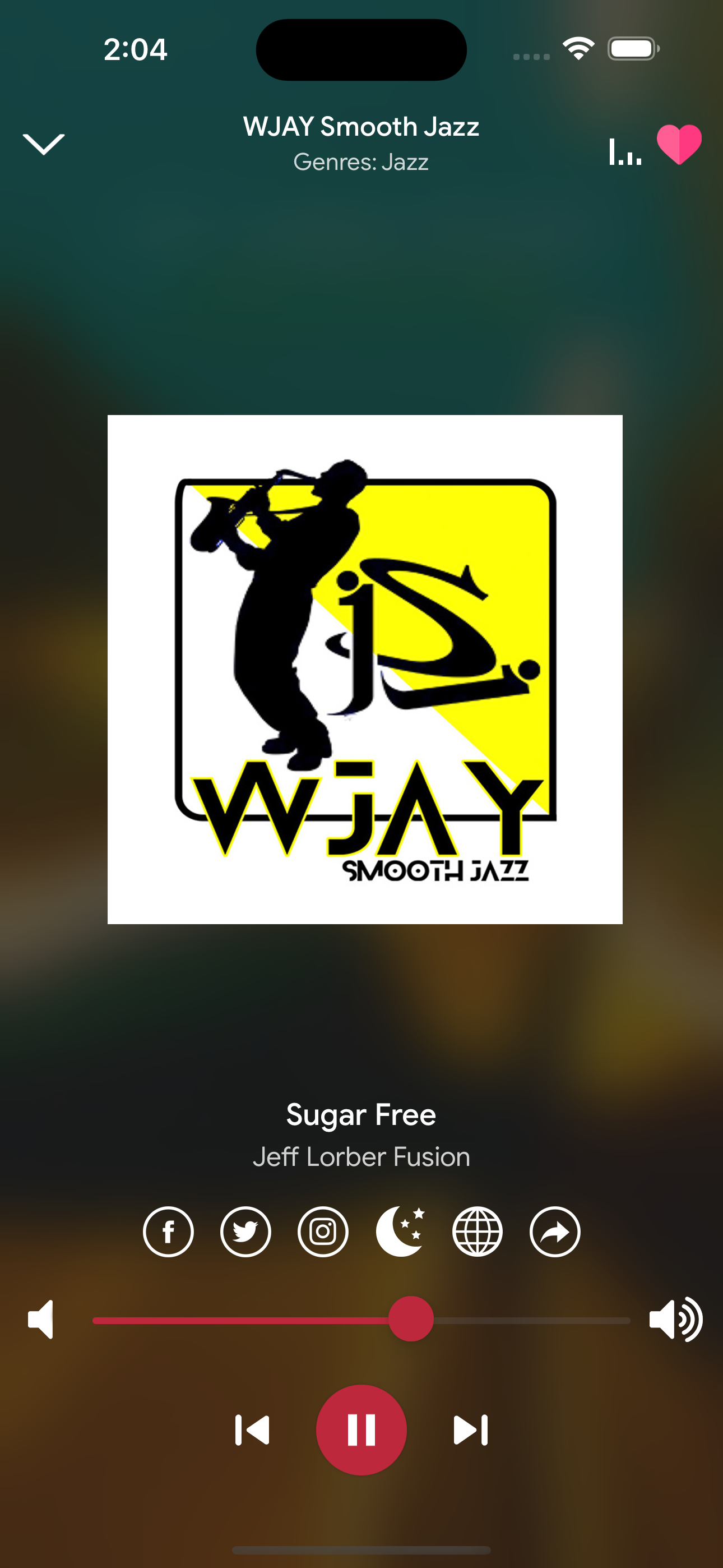Mute volume with the low speaker icon
Screen dimensions: 723x1568
coord(41,1319)
